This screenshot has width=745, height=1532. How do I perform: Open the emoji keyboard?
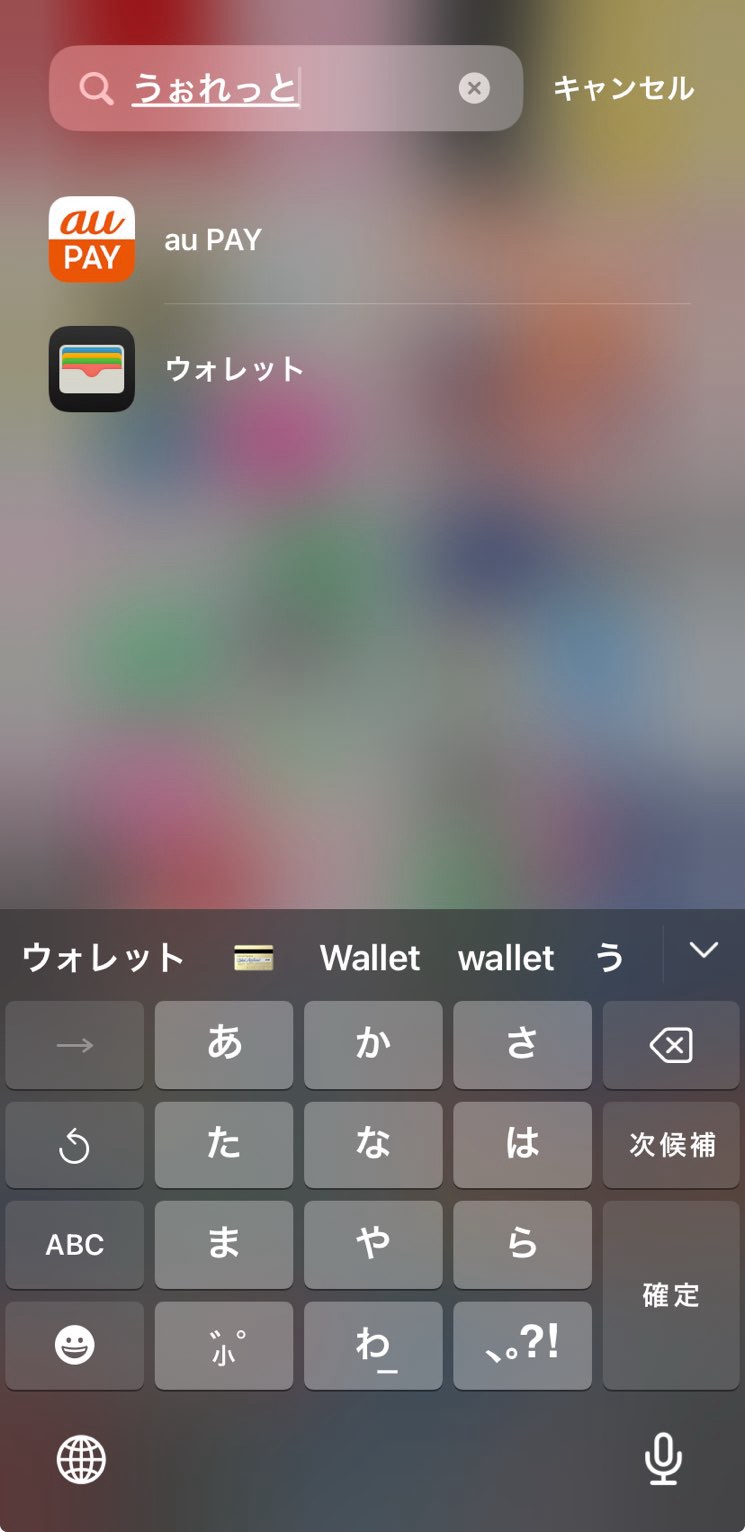75,1346
